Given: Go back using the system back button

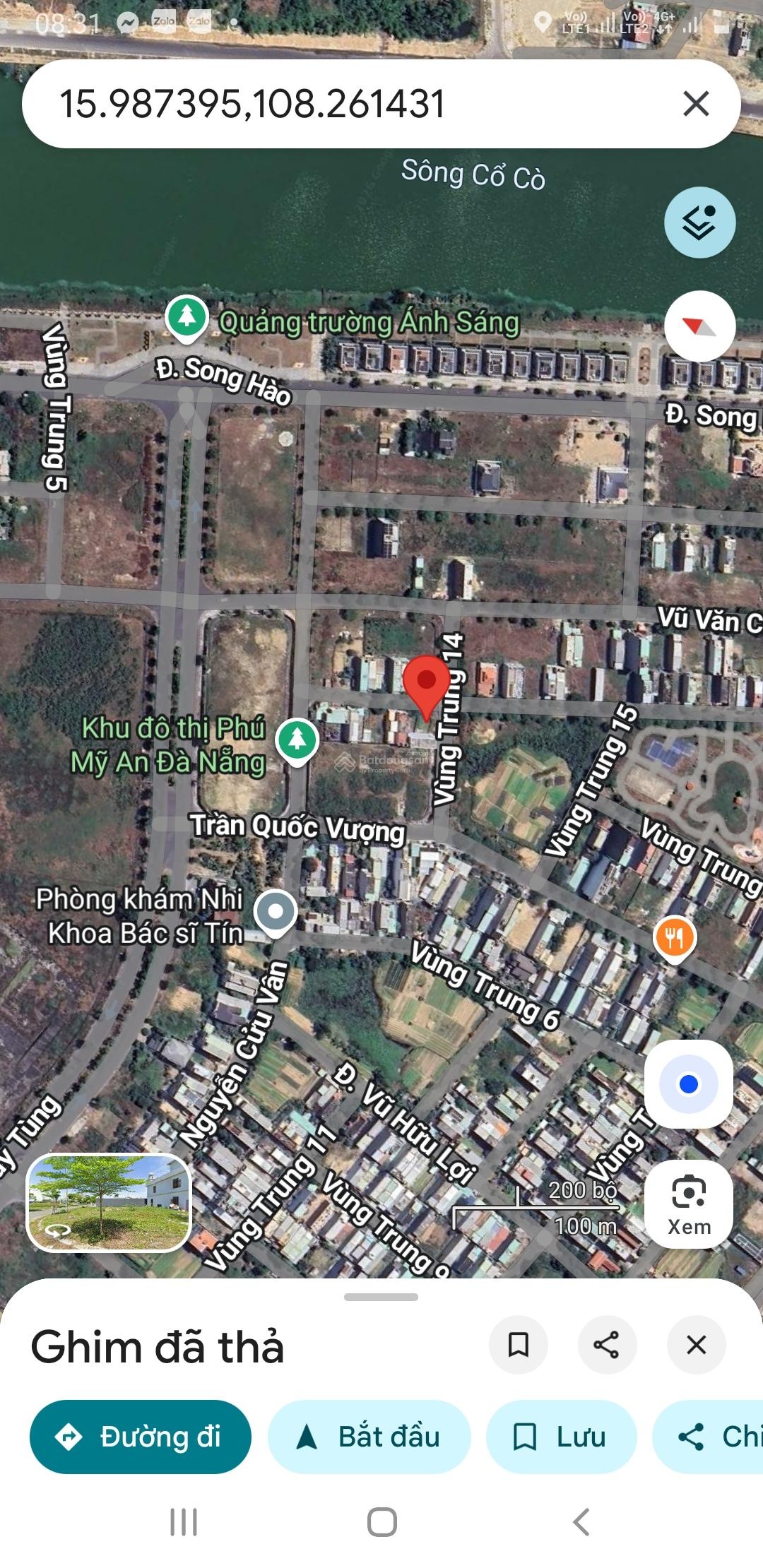Looking at the screenshot, I should tap(581, 1522).
